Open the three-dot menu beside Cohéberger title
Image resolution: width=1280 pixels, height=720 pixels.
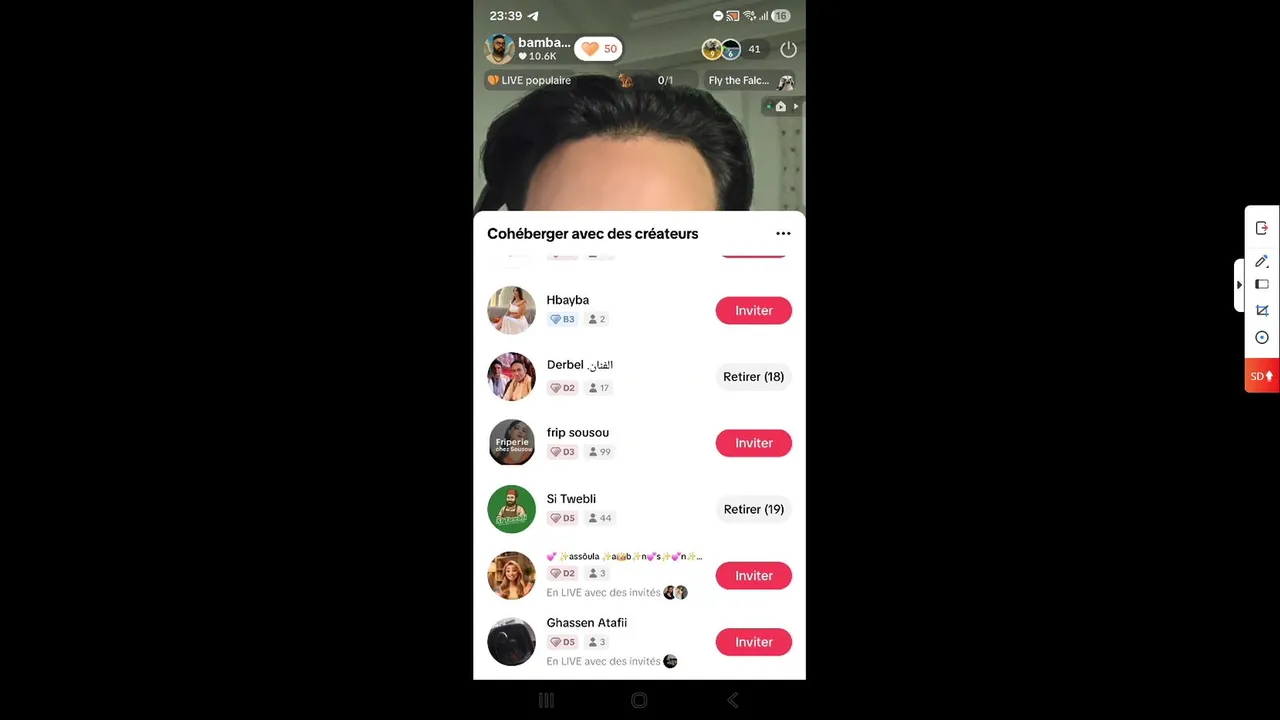click(783, 234)
